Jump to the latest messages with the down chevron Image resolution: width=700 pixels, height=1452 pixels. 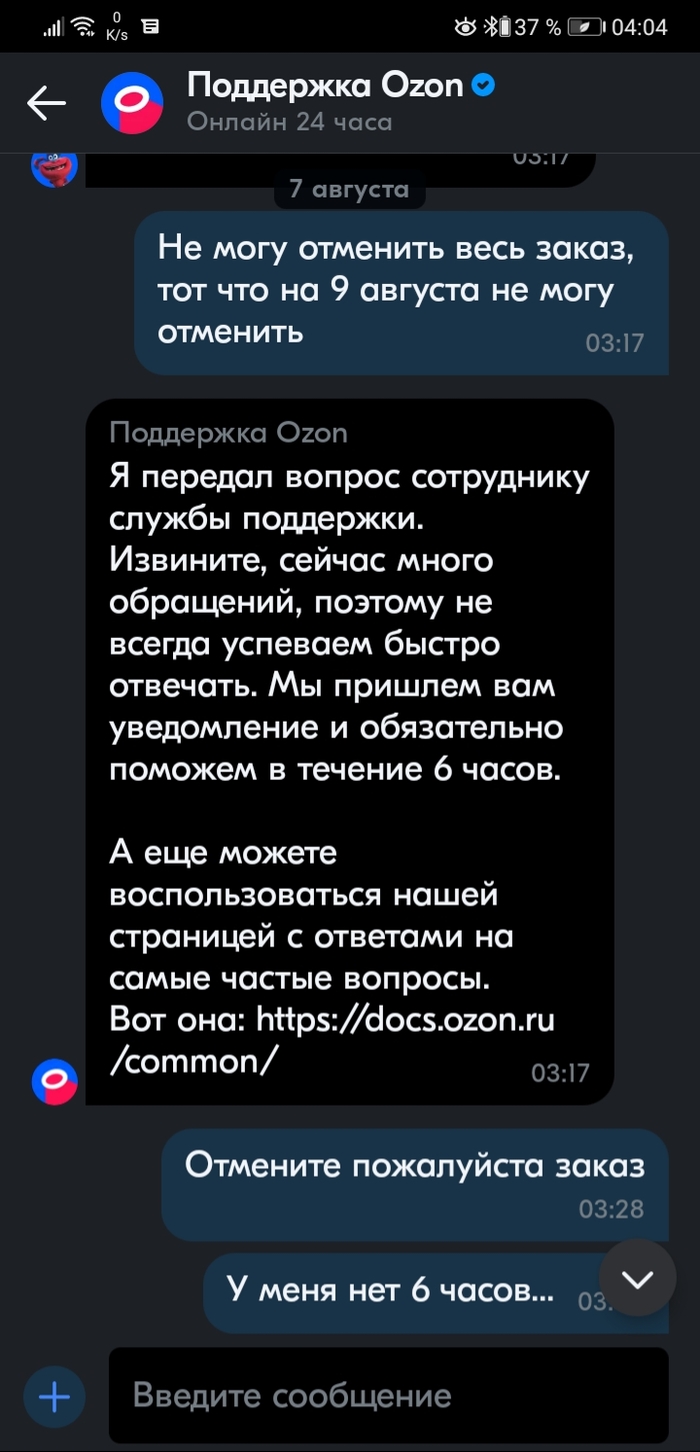pos(637,1278)
